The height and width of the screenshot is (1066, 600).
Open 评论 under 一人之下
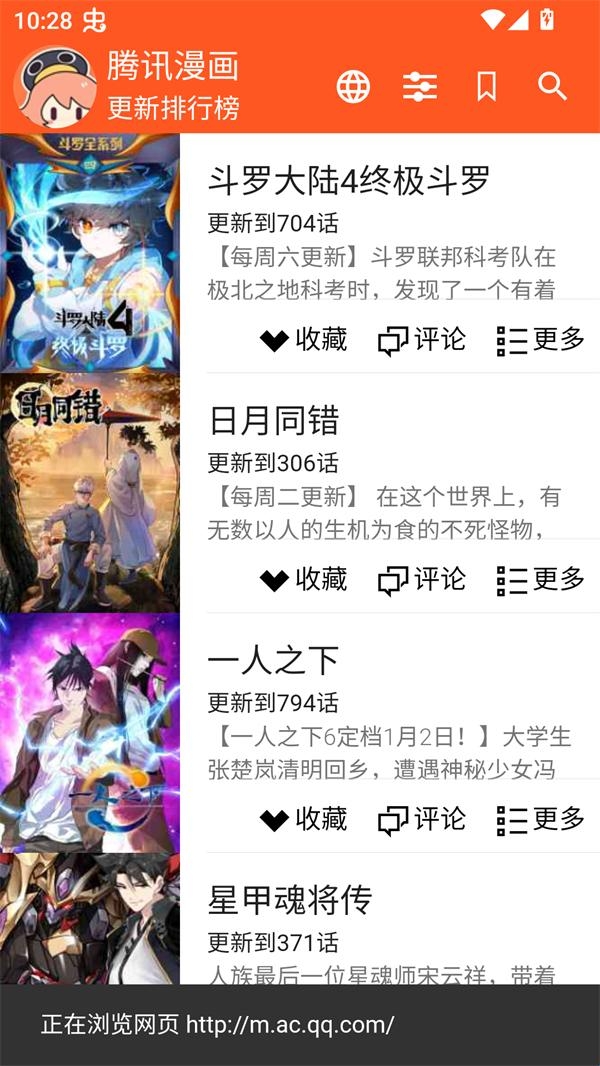pos(422,820)
